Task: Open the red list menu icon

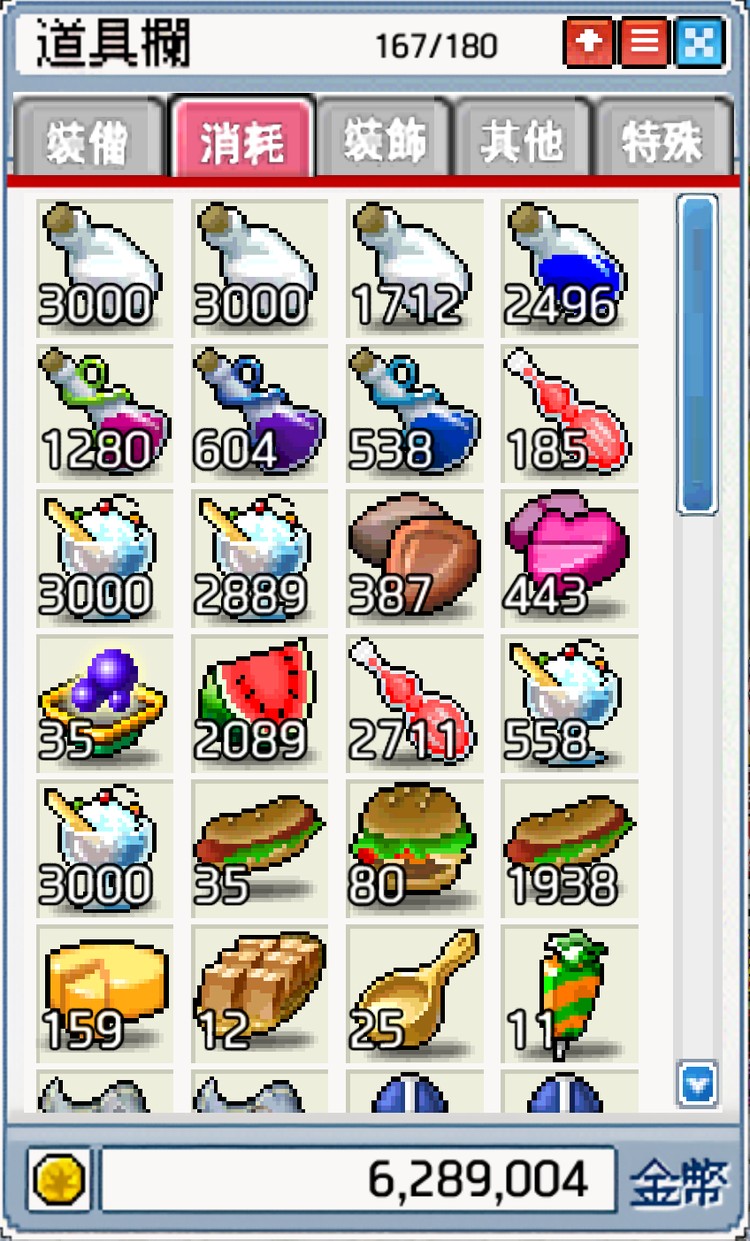Action: [645, 45]
